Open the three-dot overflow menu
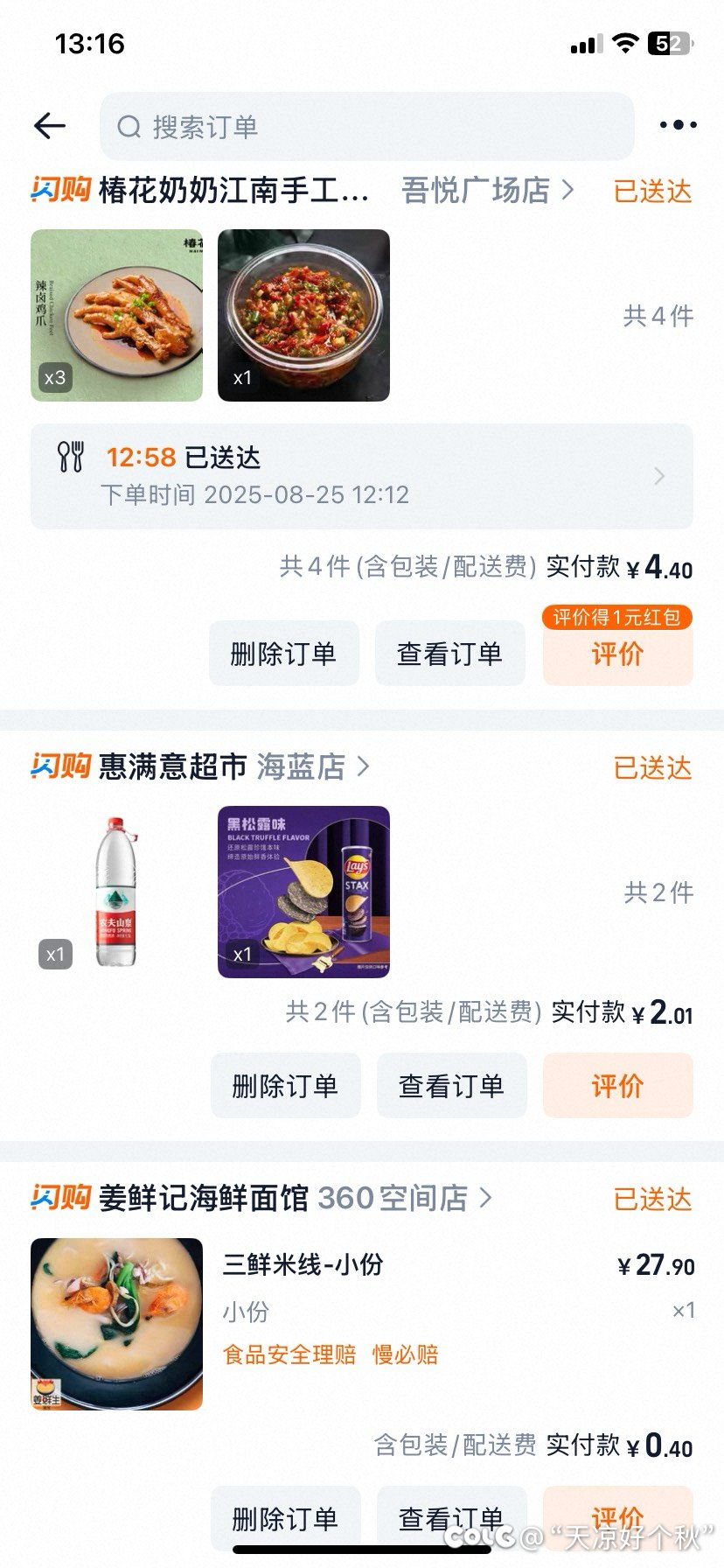The width and height of the screenshot is (724, 1568). pos(678,126)
